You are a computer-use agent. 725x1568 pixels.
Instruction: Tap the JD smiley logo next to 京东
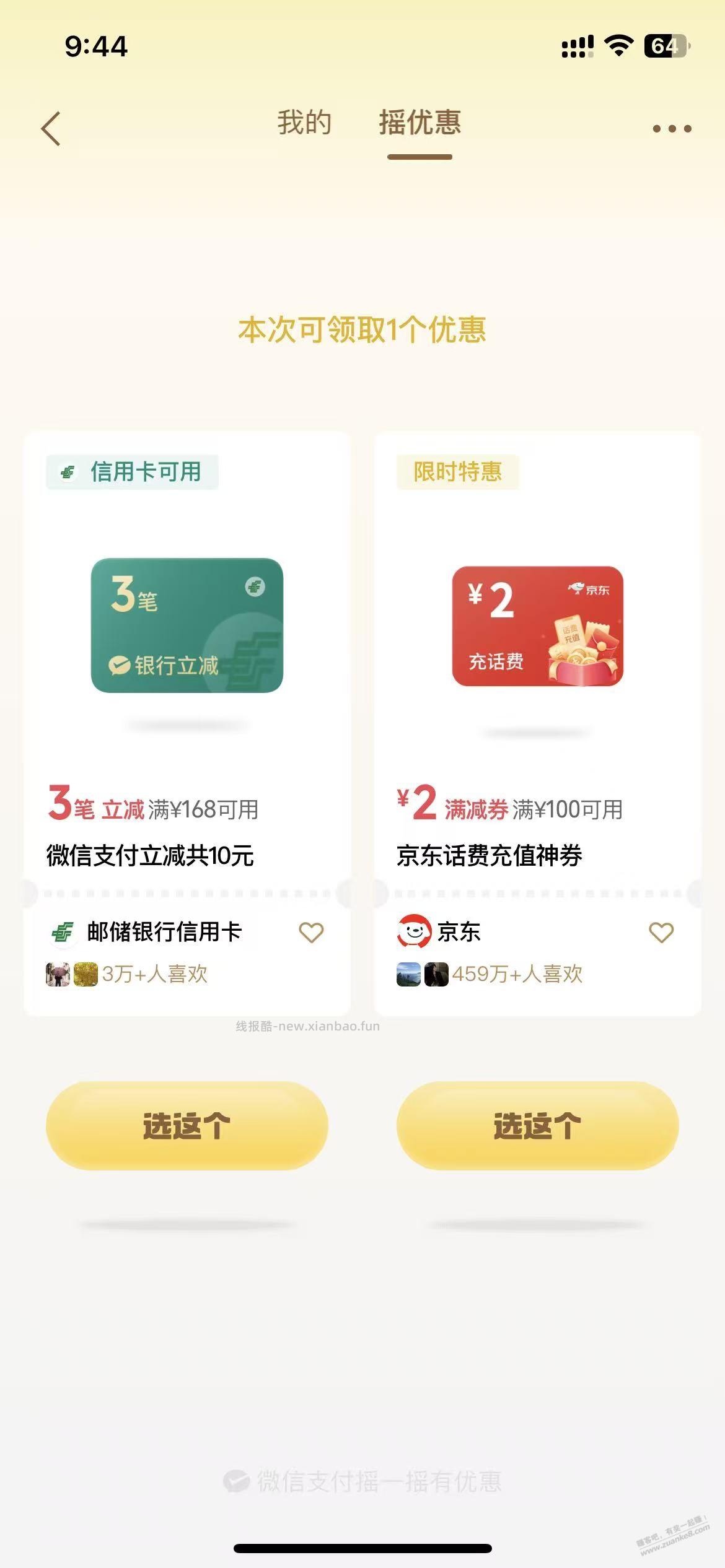tap(413, 932)
